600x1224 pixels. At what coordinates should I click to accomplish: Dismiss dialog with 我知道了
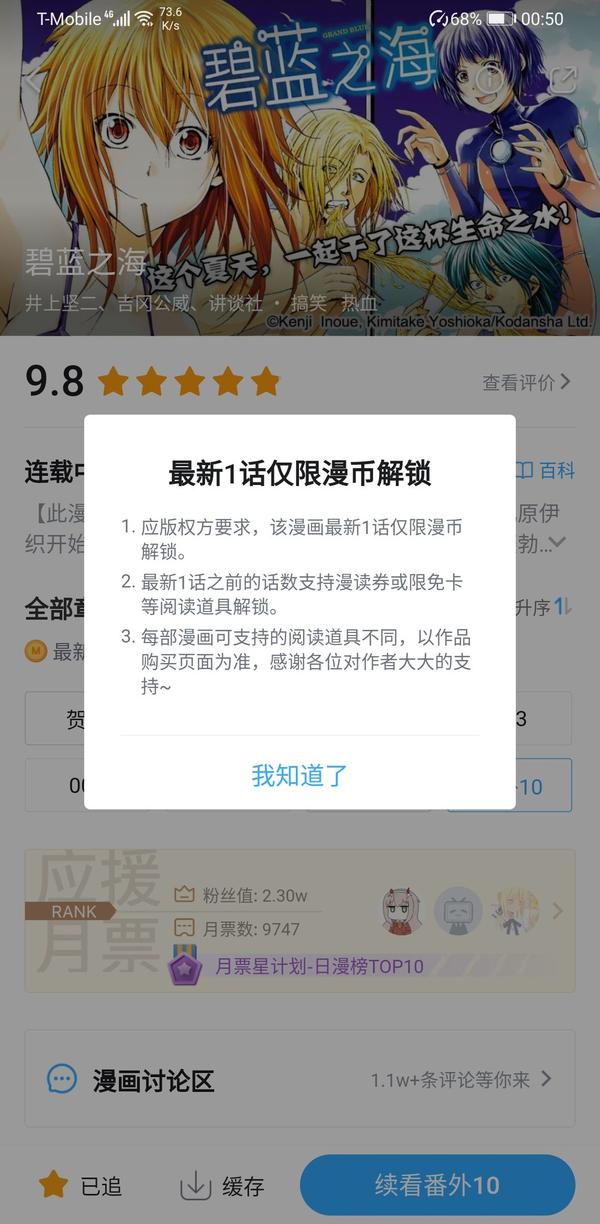click(x=299, y=775)
